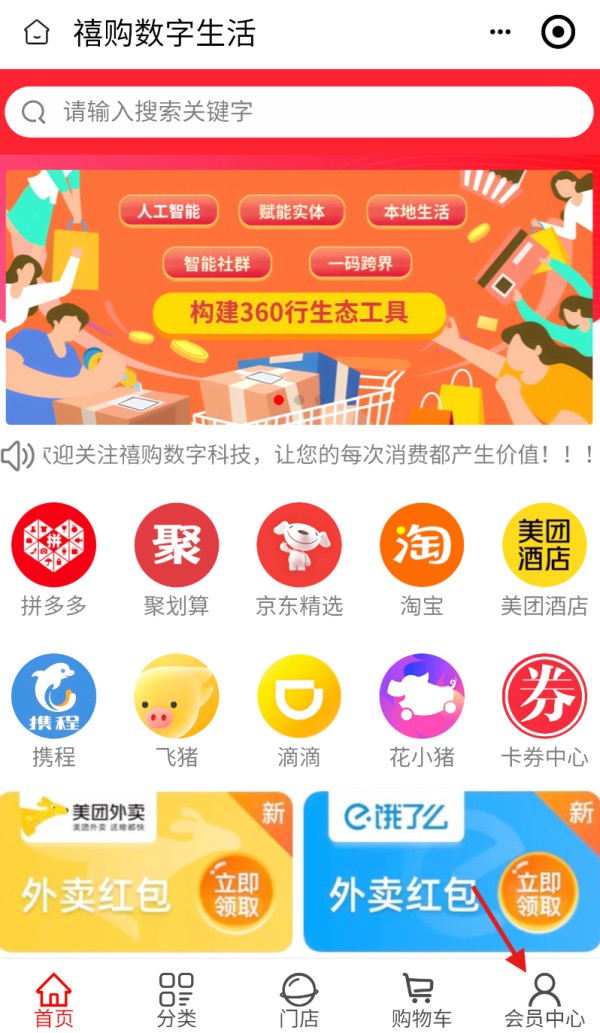Open the three-dot overflow menu
This screenshot has width=600, height=1033.
[500, 33]
